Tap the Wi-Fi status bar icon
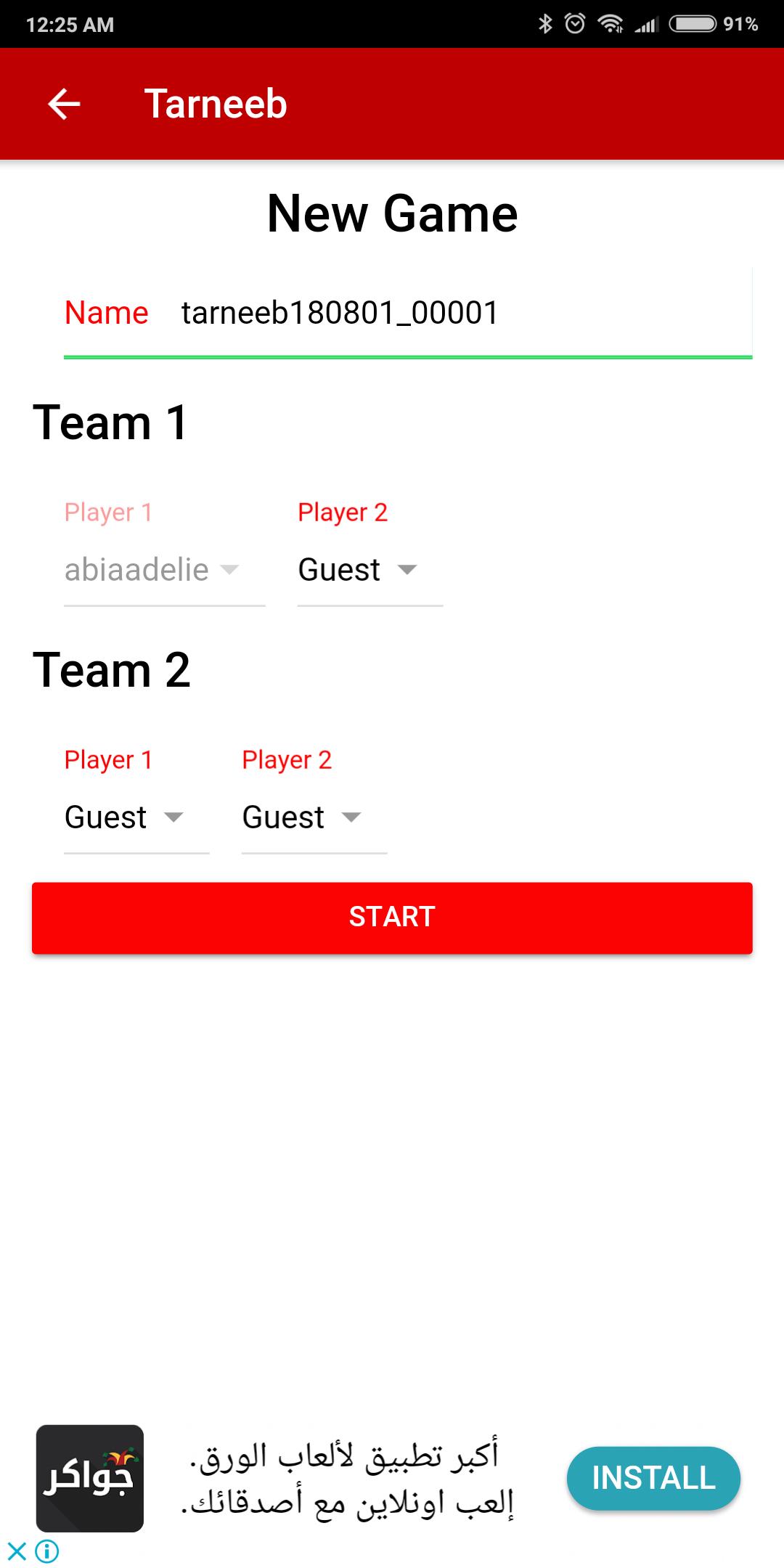Image resolution: width=784 pixels, height=1568 pixels. pos(612,24)
